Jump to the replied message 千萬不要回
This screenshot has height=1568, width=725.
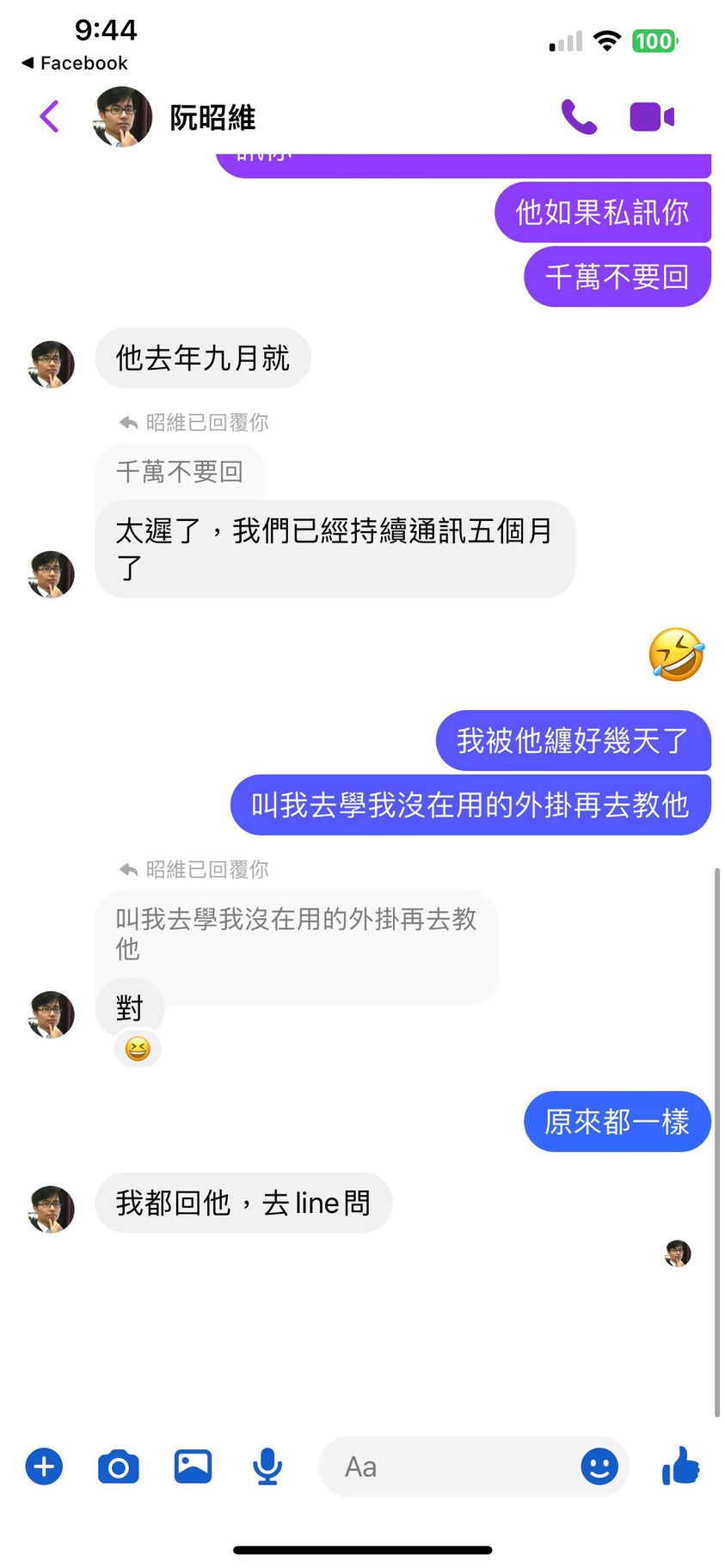point(180,471)
